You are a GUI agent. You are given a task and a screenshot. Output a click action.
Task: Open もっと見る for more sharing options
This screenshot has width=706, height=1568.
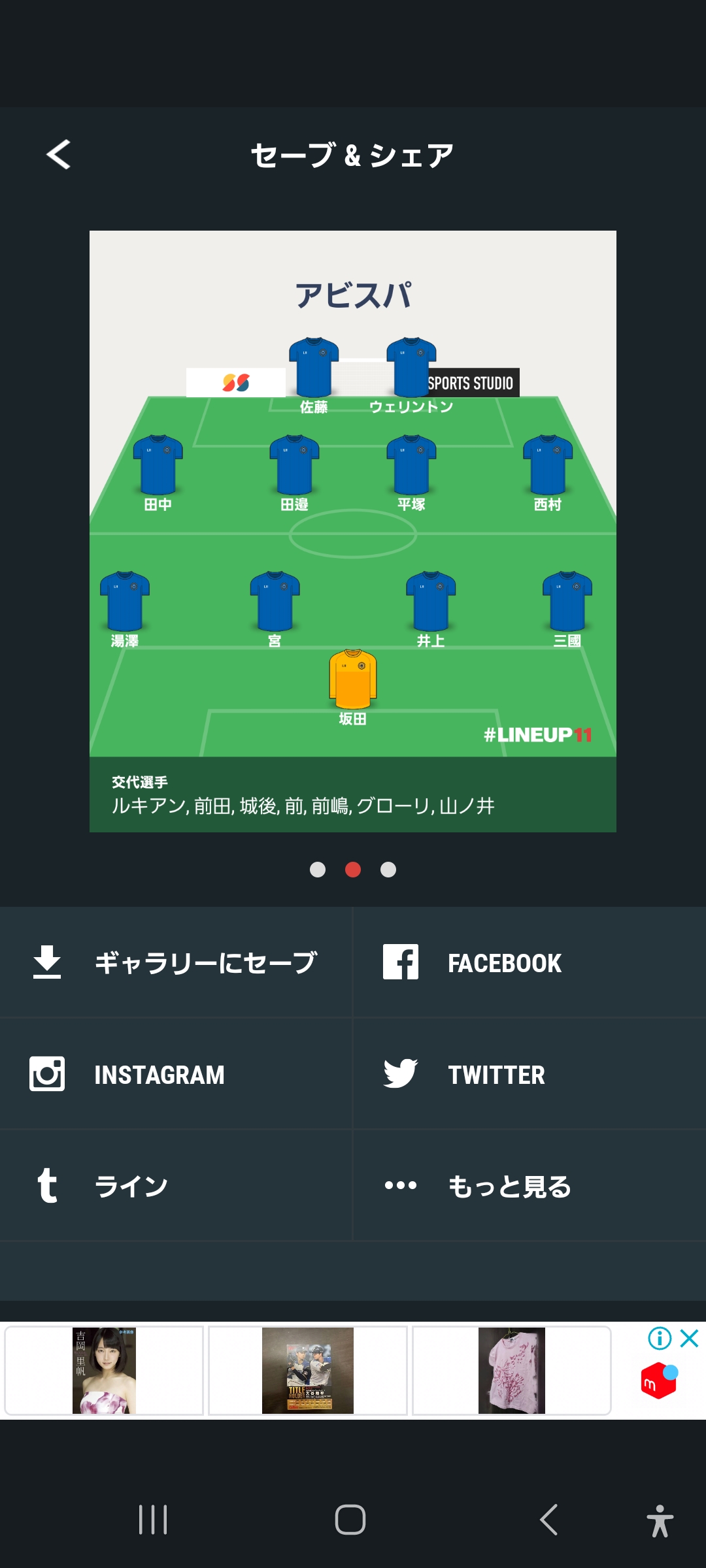(x=529, y=1186)
